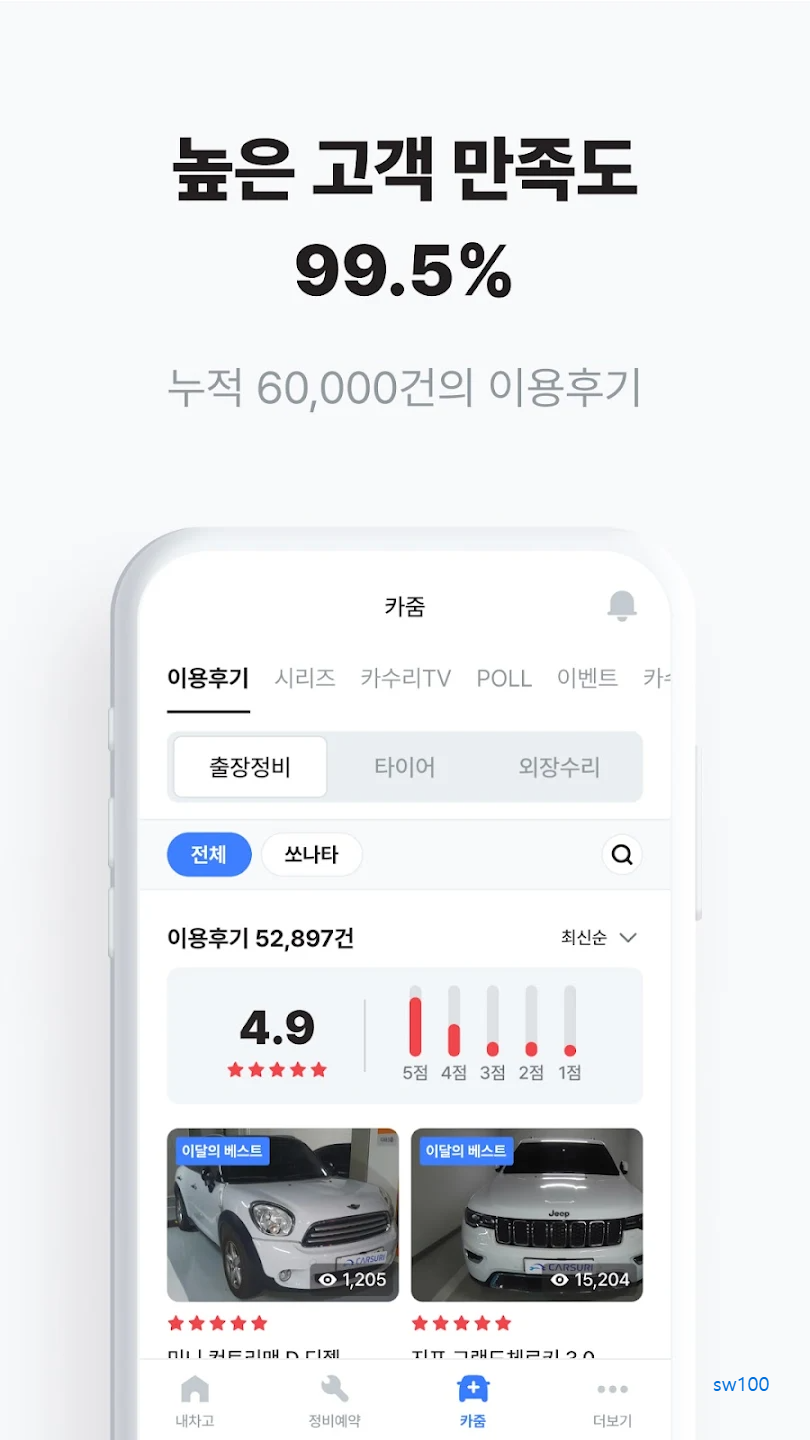The image size is (810, 1440).
Task: Open the POLL section
Action: click(503, 678)
